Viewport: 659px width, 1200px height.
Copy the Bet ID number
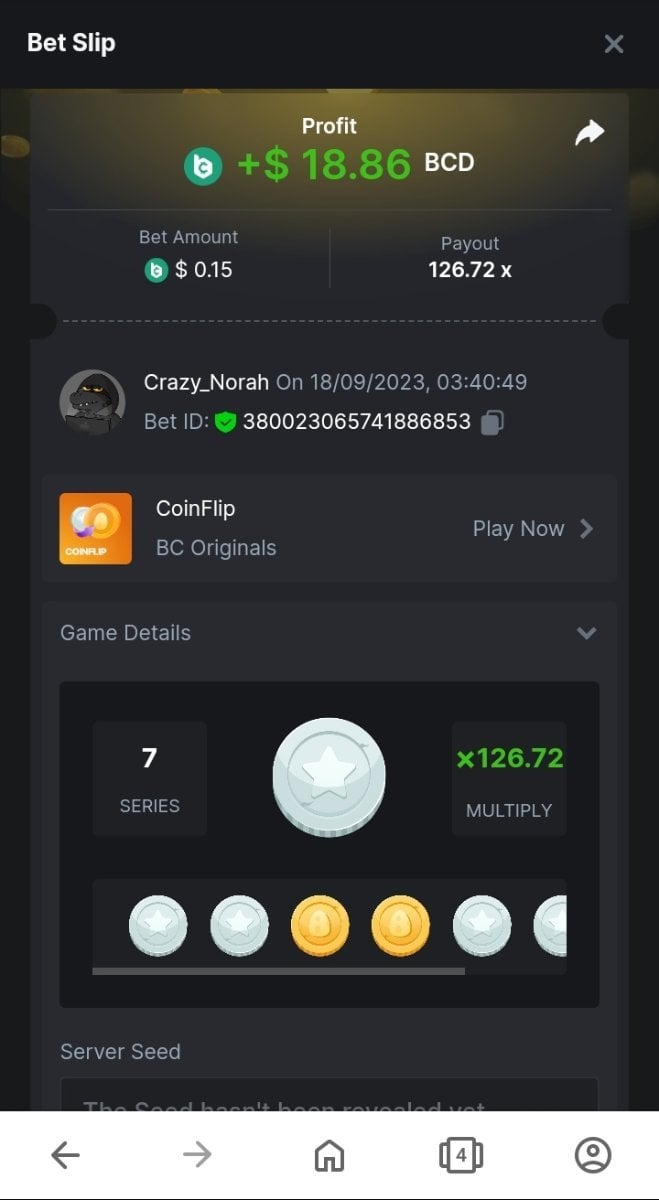point(492,422)
